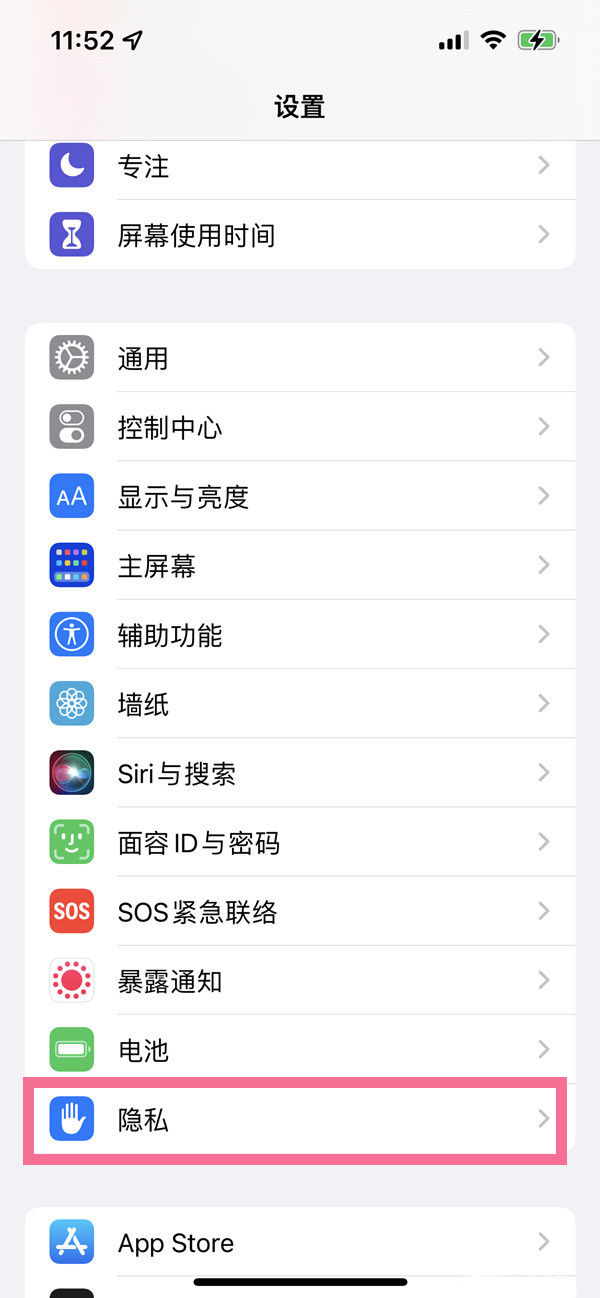The image size is (600, 1298).
Task: Go to Siri与搜索 settings
Action: pyautogui.click(x=300, y=773)
